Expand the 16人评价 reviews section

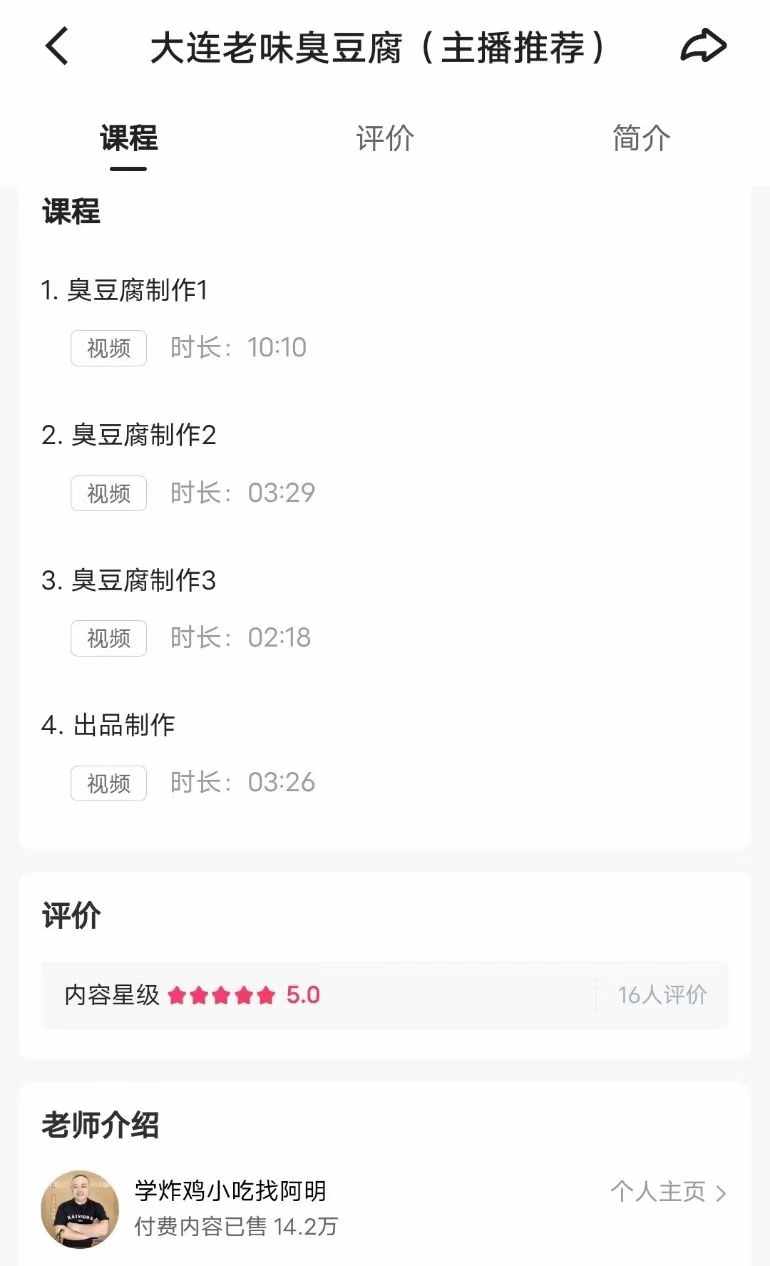[660, 995]
